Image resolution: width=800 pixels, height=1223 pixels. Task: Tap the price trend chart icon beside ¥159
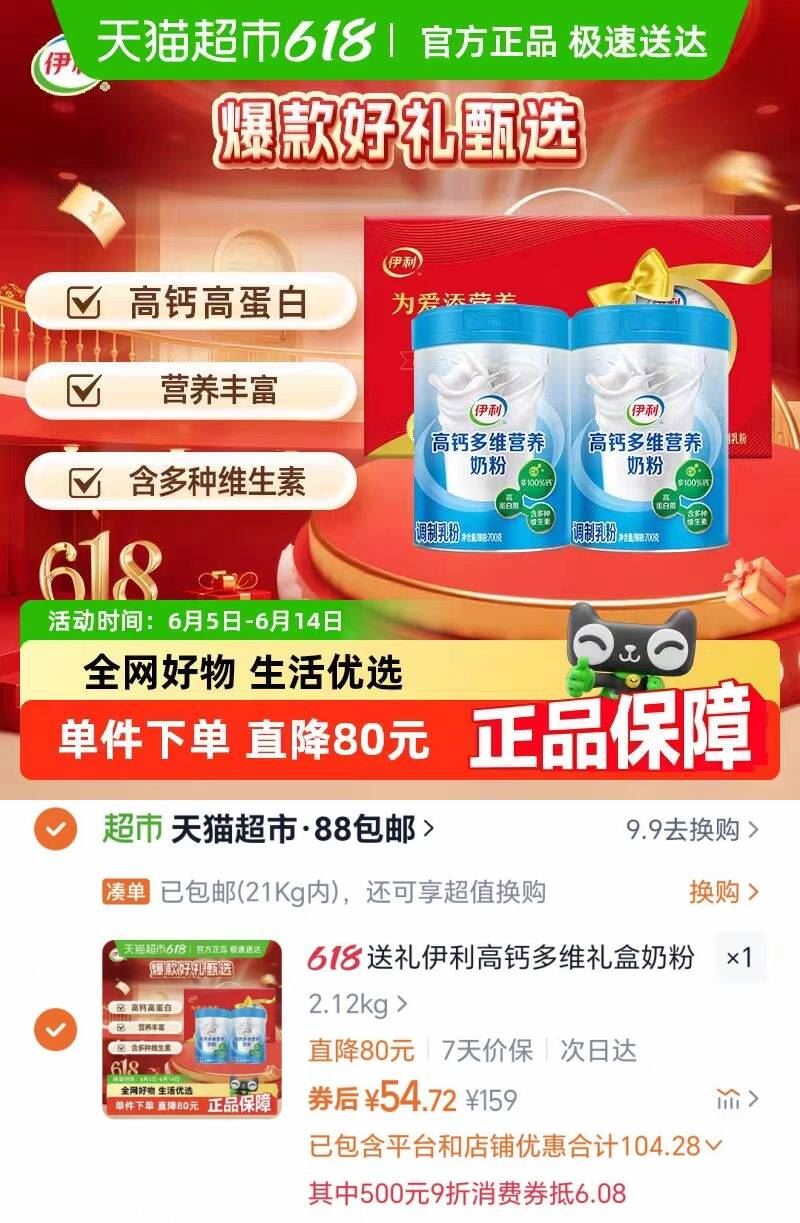pos(727,1097)
